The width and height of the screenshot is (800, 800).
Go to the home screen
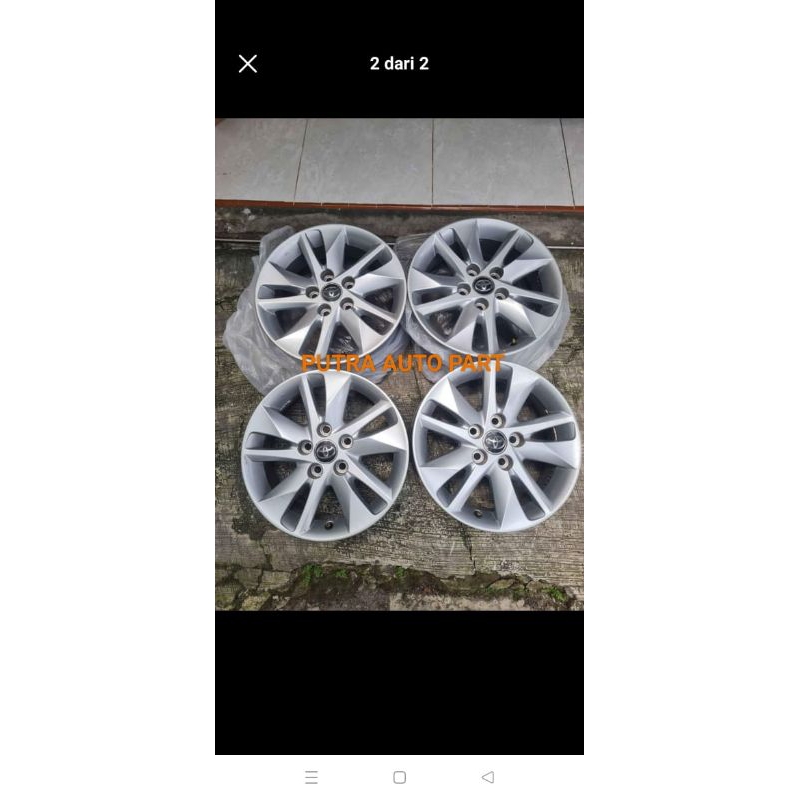(x=399, y=777)
